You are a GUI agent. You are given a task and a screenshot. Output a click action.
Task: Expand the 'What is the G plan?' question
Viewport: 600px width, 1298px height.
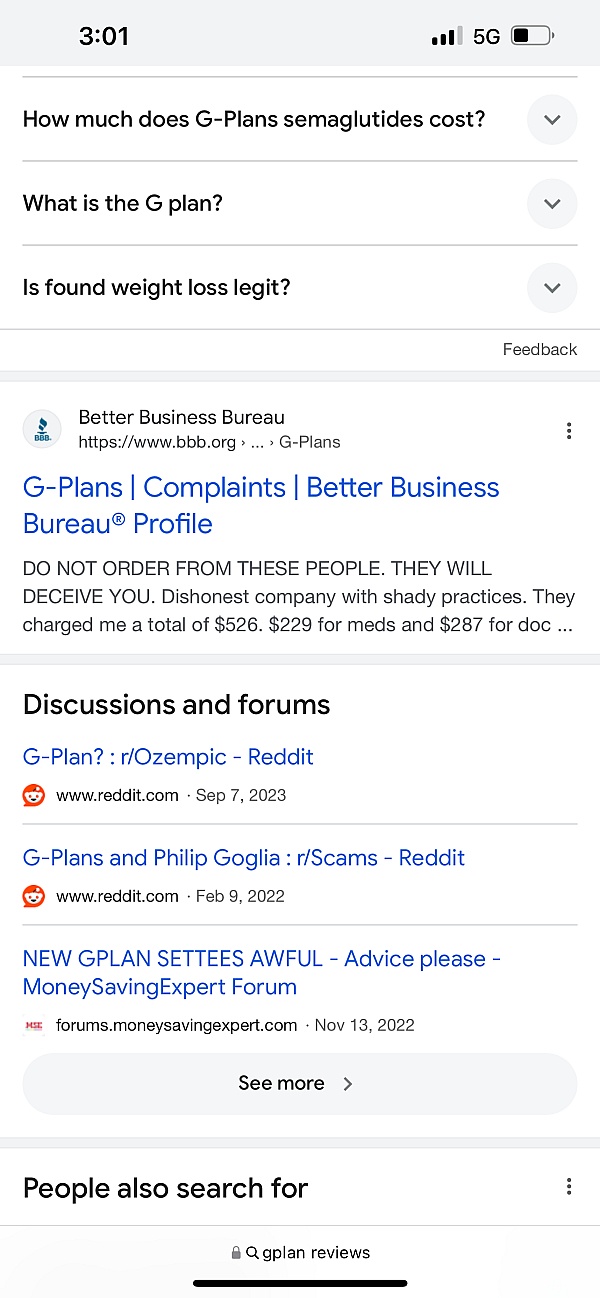click(x=300, y=204)
